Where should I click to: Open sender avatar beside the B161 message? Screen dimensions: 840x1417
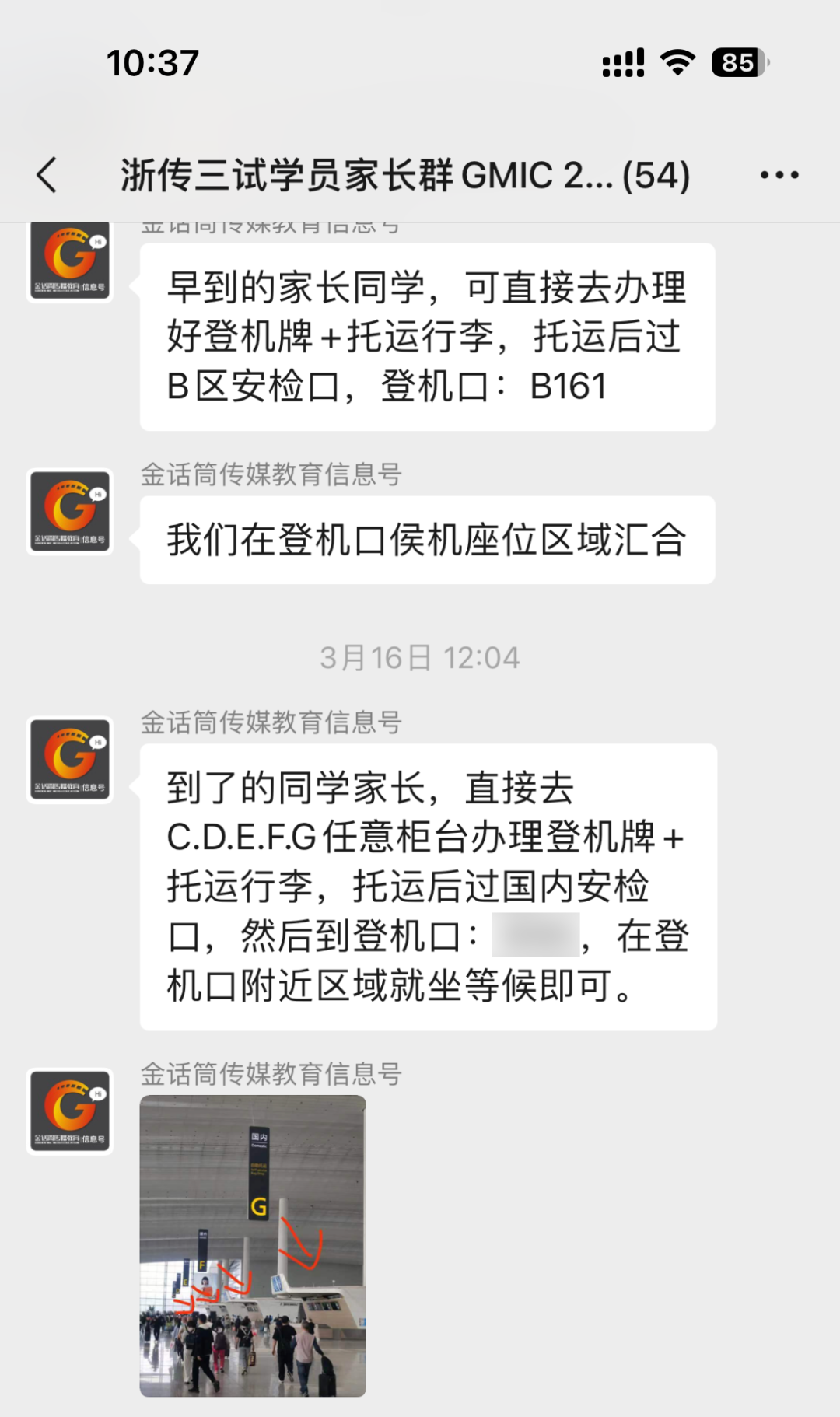tap(70, 260)
